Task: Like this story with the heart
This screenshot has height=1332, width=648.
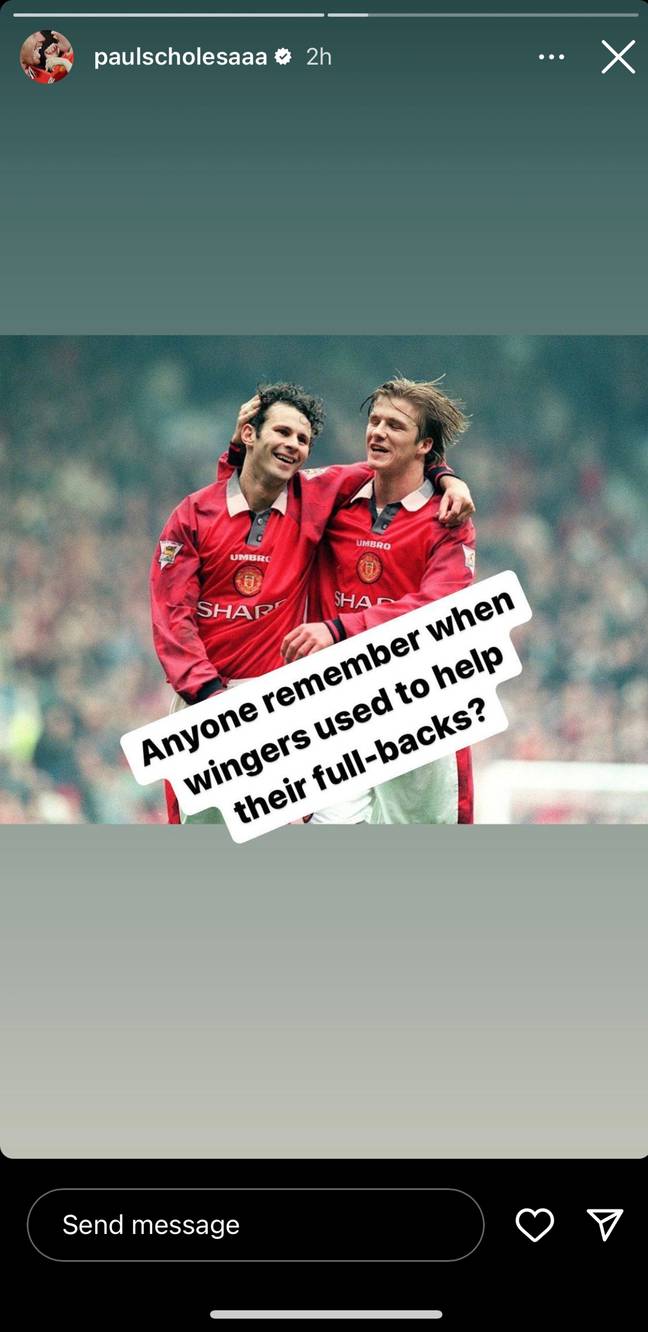Action: coord(535,1225)
